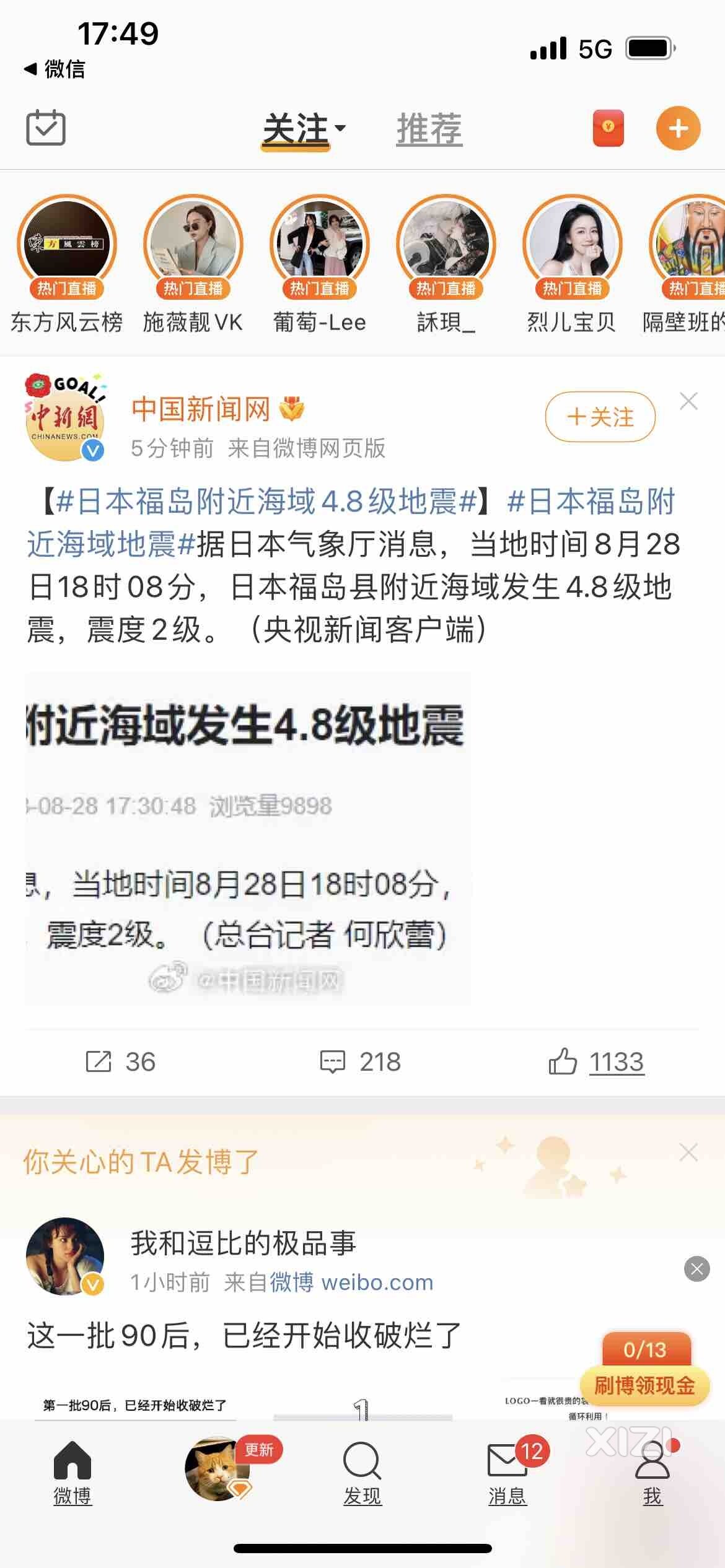Viewport: 725px width, 1568px height.
Task: Open hashtag 日本福岛附近海域4.8级地震
Action: tap(266, 502)
